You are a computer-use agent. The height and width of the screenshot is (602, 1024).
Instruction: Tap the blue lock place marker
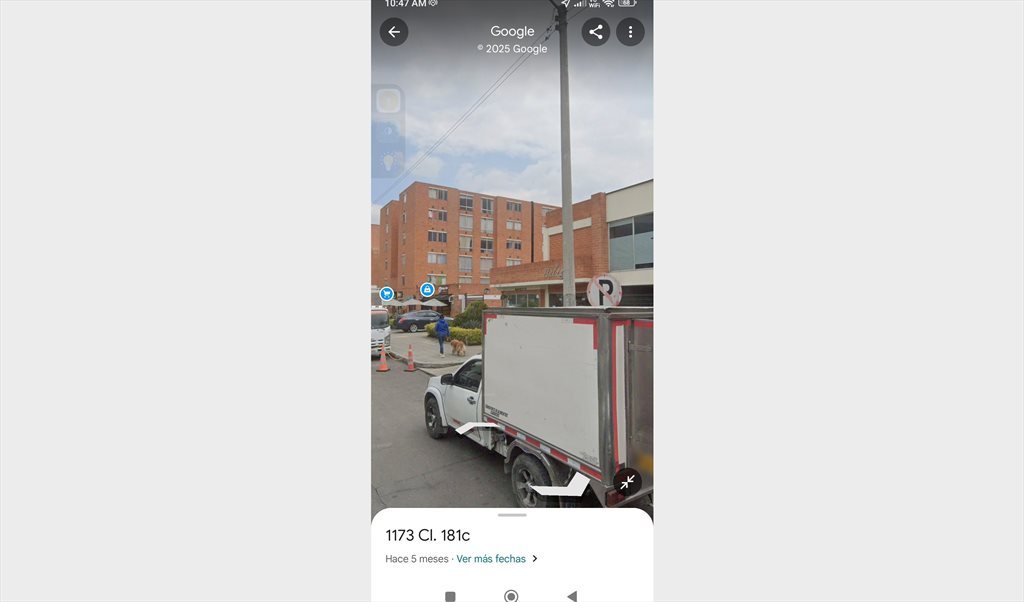(x=427, y=290)
